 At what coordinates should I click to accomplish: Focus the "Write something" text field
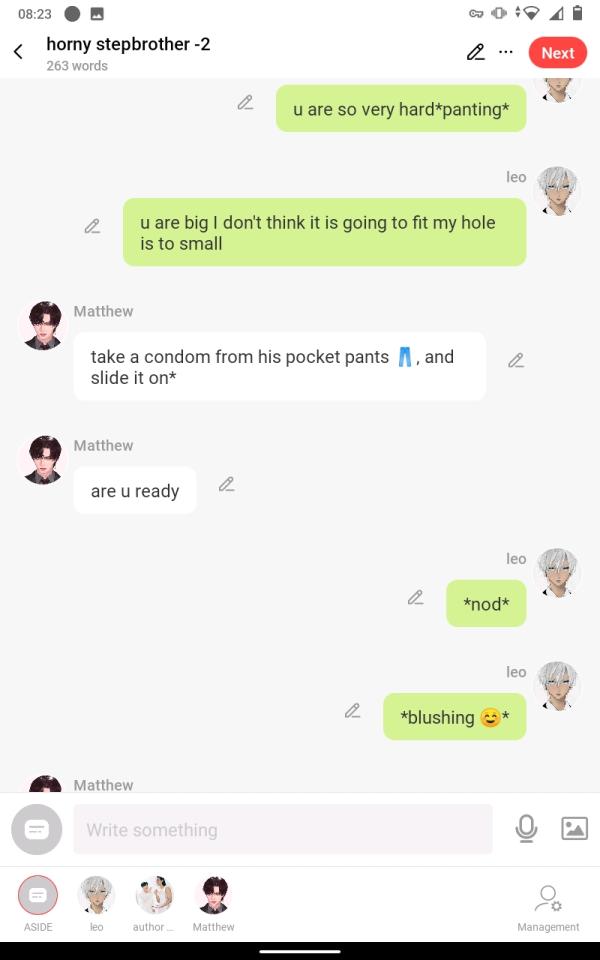point(283,829)
